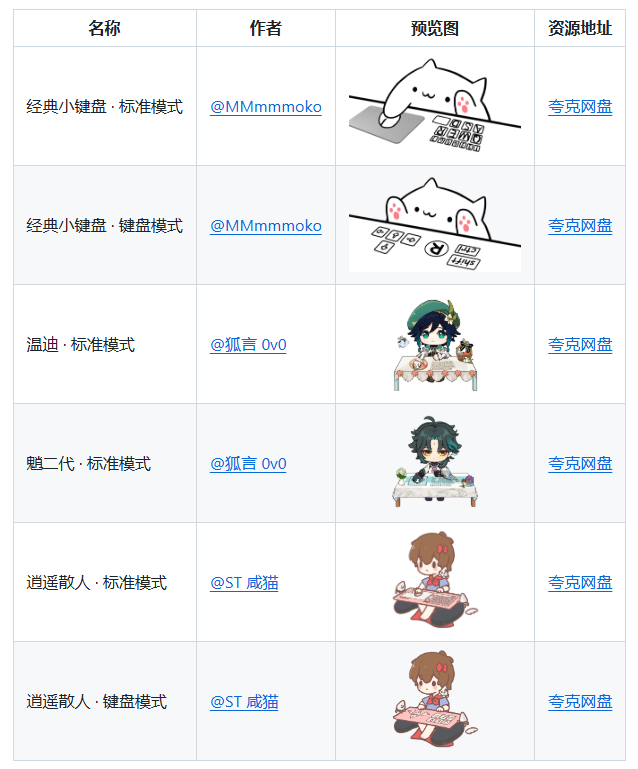Open @MMmmmoko link in 经典小键盘 · 标准模式 row
The image size is (638, 769).
click(x=265, y=107)
